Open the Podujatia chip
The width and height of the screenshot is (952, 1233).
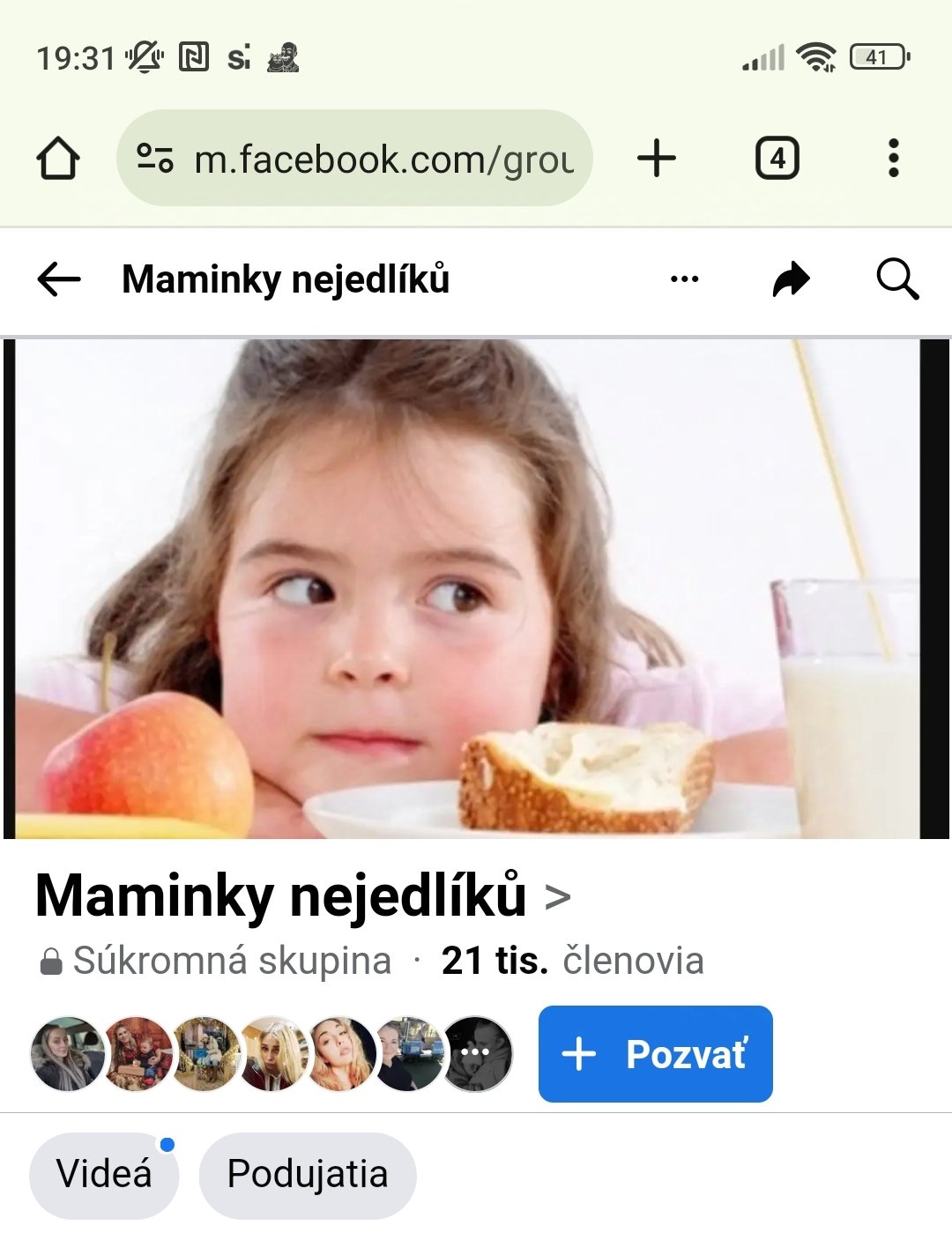[x=307, y=1174]
